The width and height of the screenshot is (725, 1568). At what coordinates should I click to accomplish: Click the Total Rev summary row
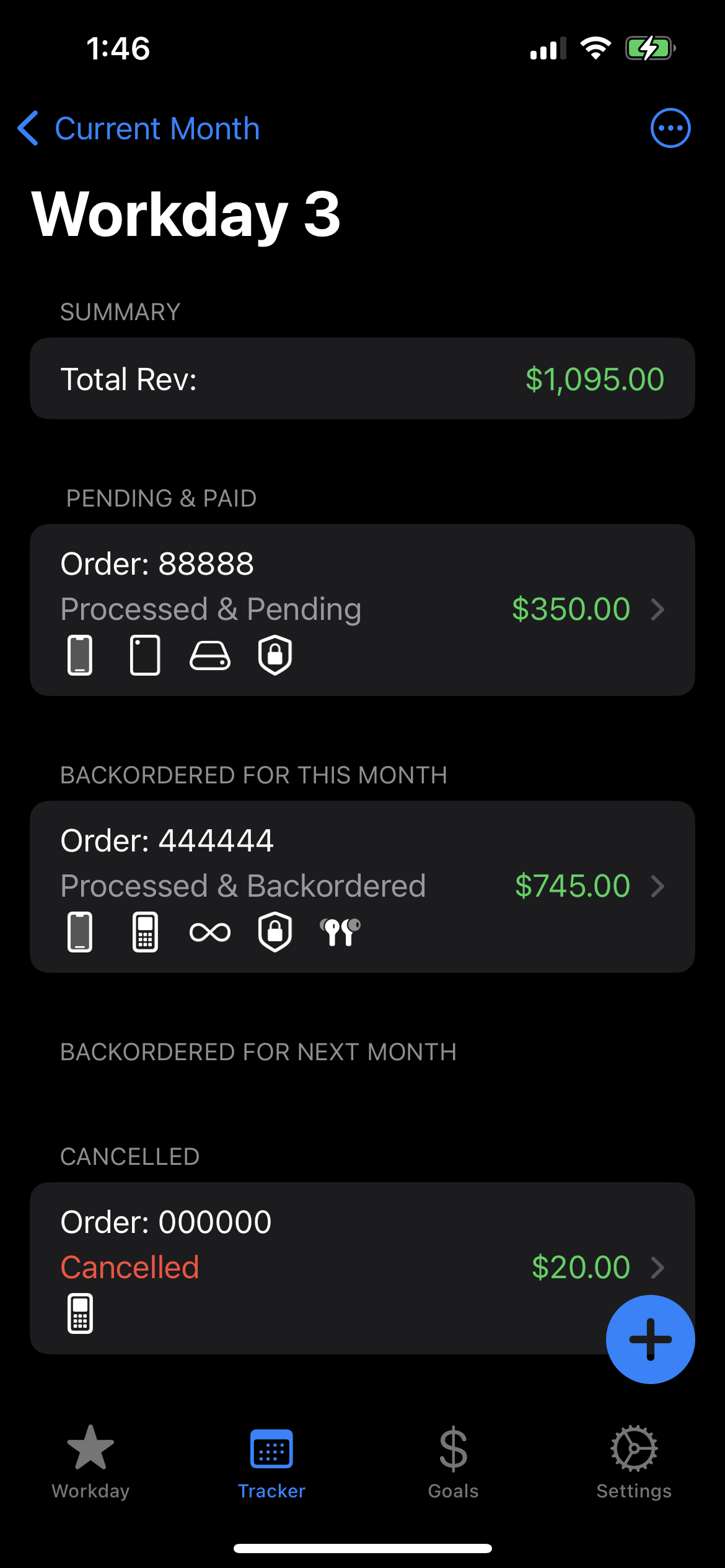tap(362, 378)
